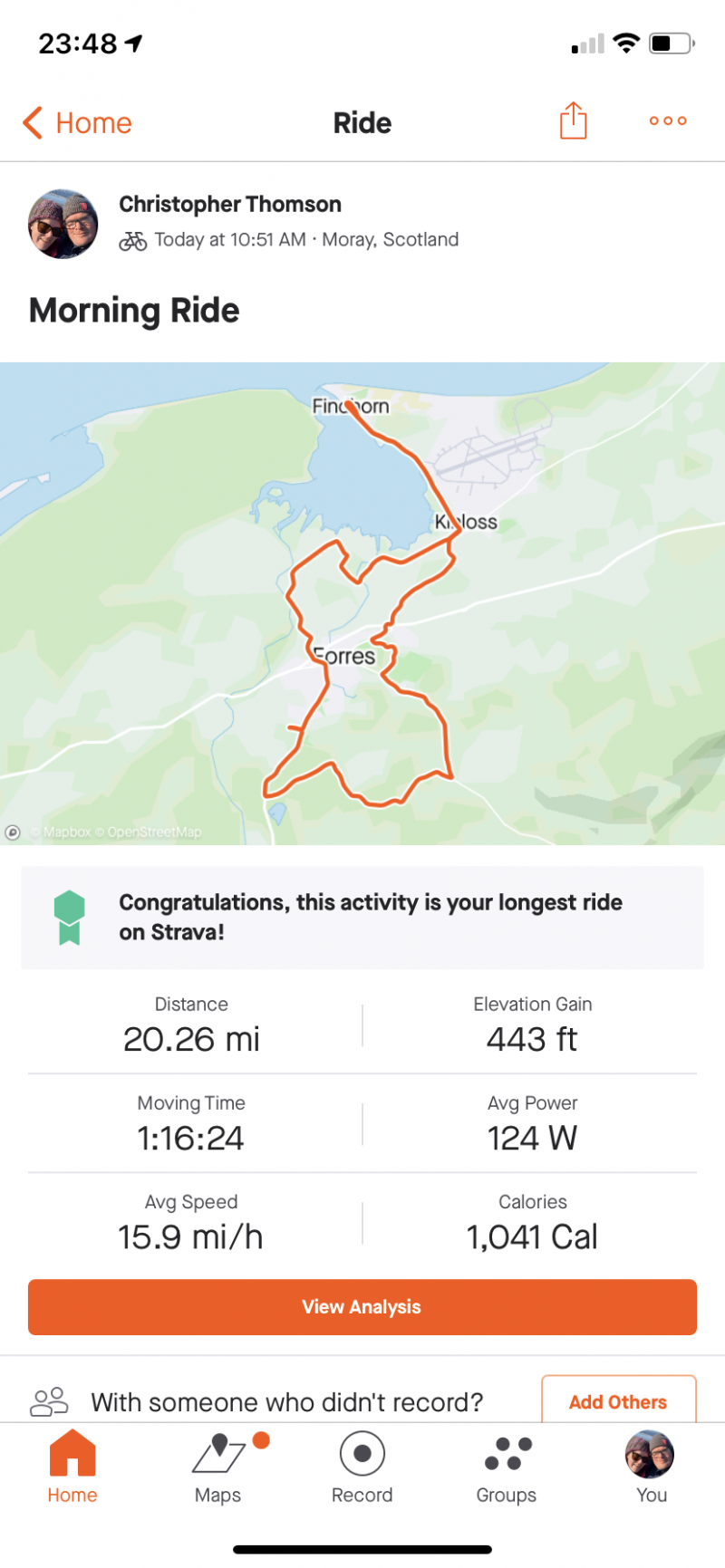Add Others who didn't record
The height and width of the screenshot is (1568, 725).
pos(618,1400)
